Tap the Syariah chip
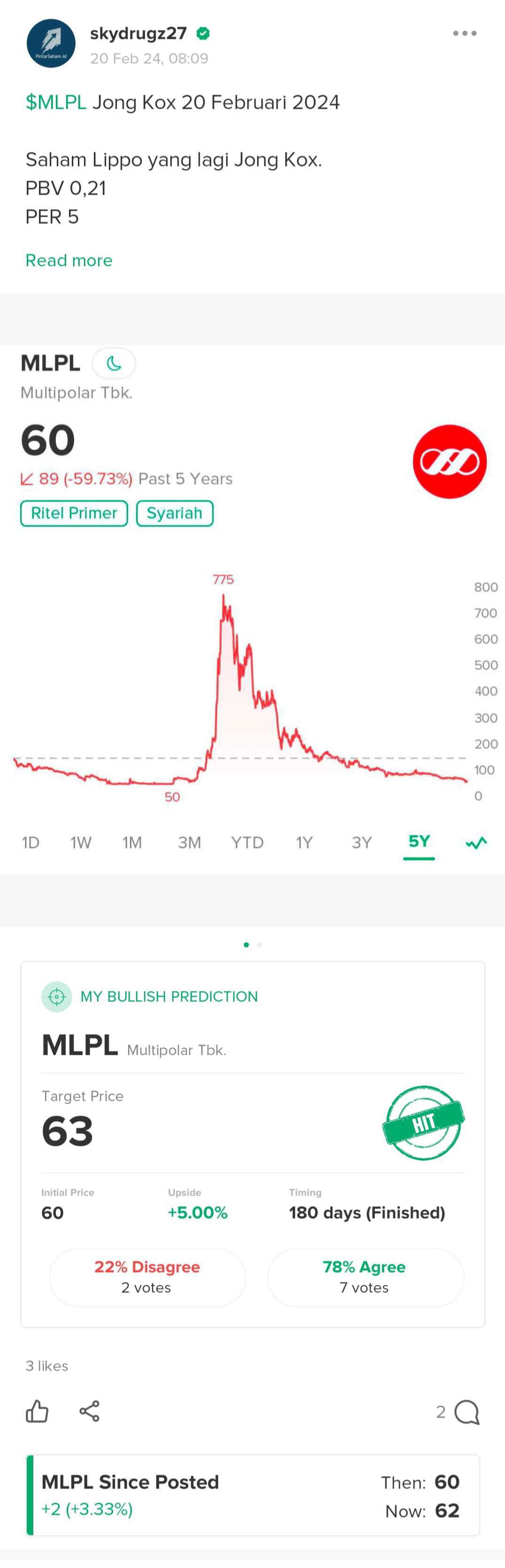The image size is (505, 1568). pyautogui.click(x=175, y=513)
